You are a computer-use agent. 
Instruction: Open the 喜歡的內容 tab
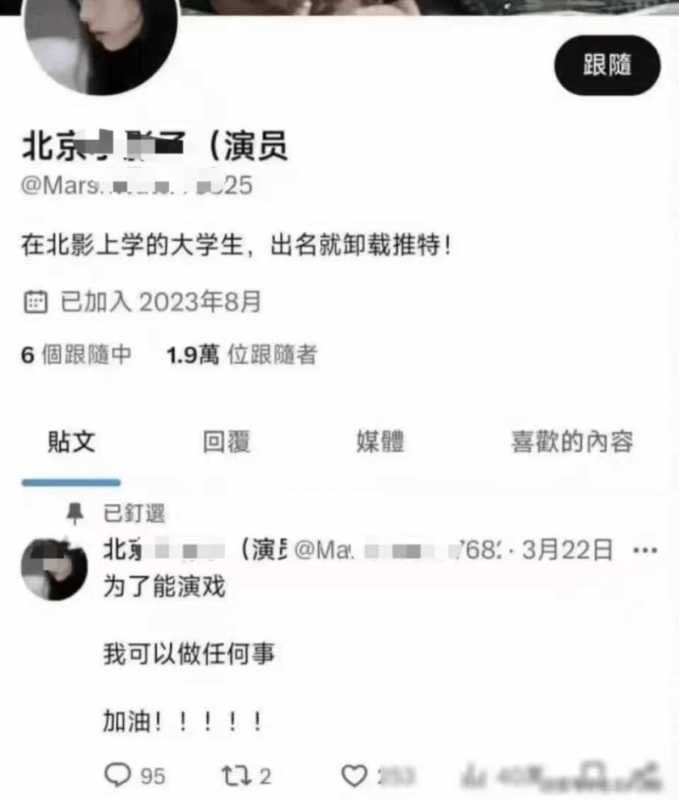572,442
